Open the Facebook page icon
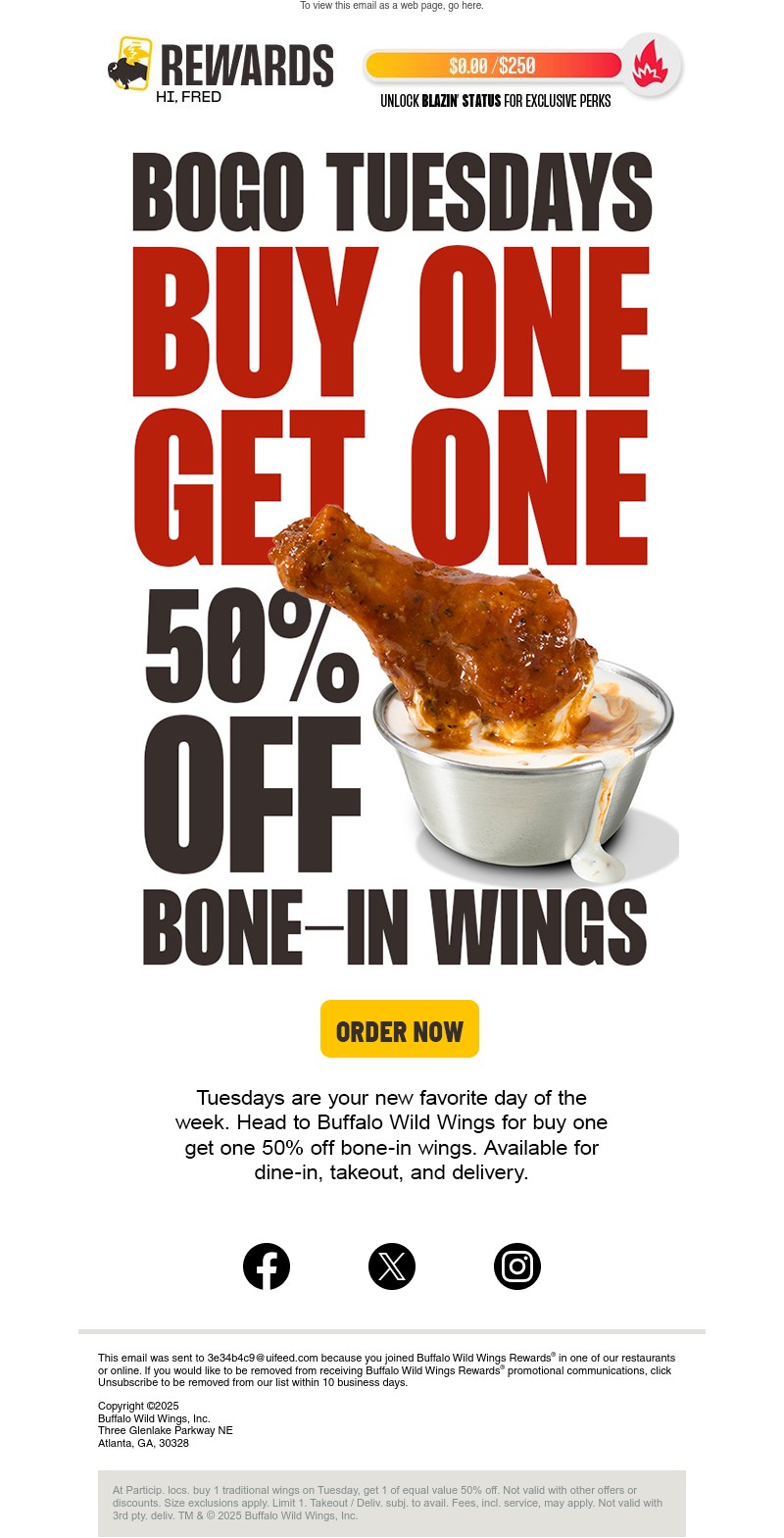 pos(267,1265)
